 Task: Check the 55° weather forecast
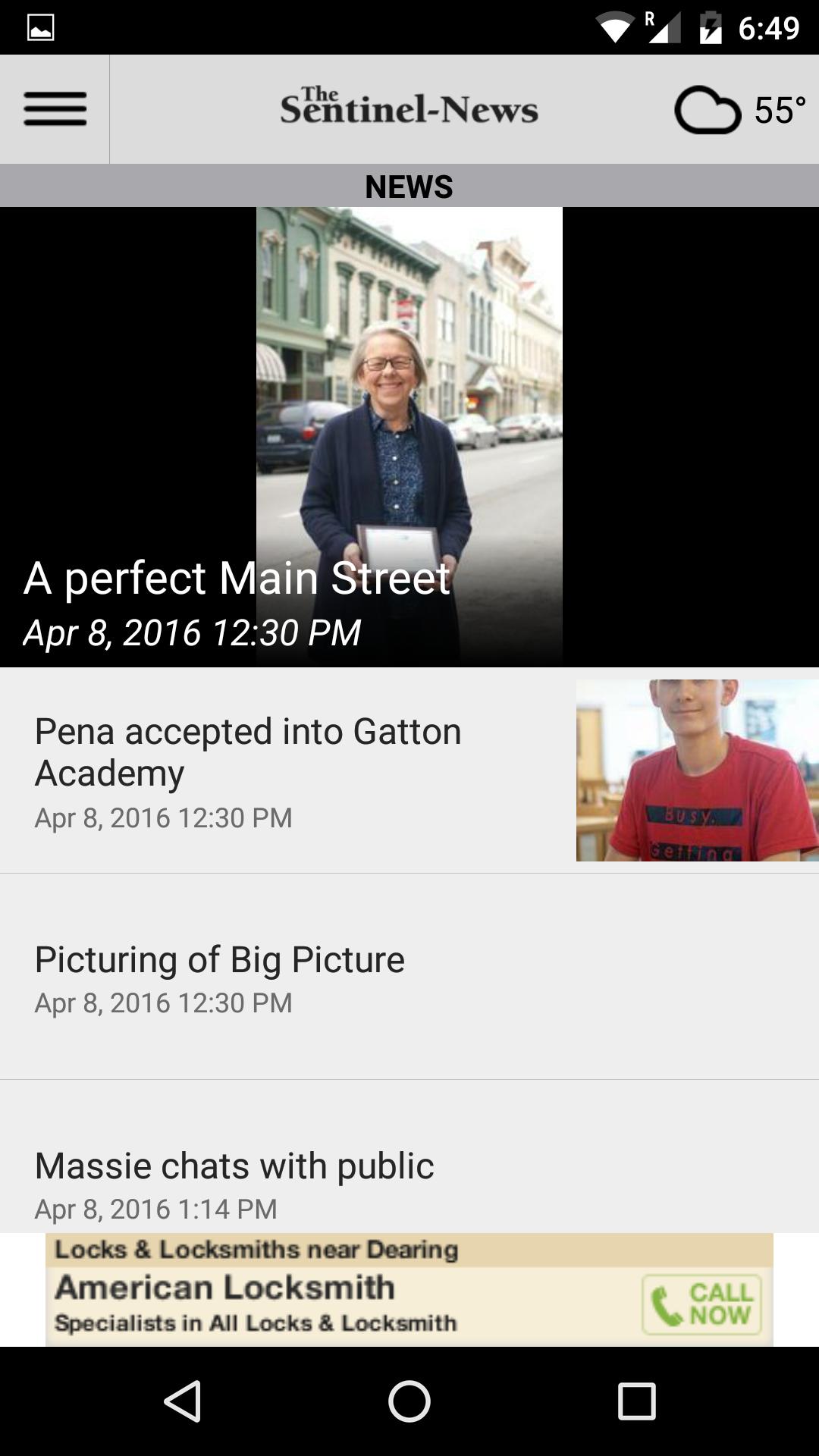pyautogui.click(x=739, y=111)
